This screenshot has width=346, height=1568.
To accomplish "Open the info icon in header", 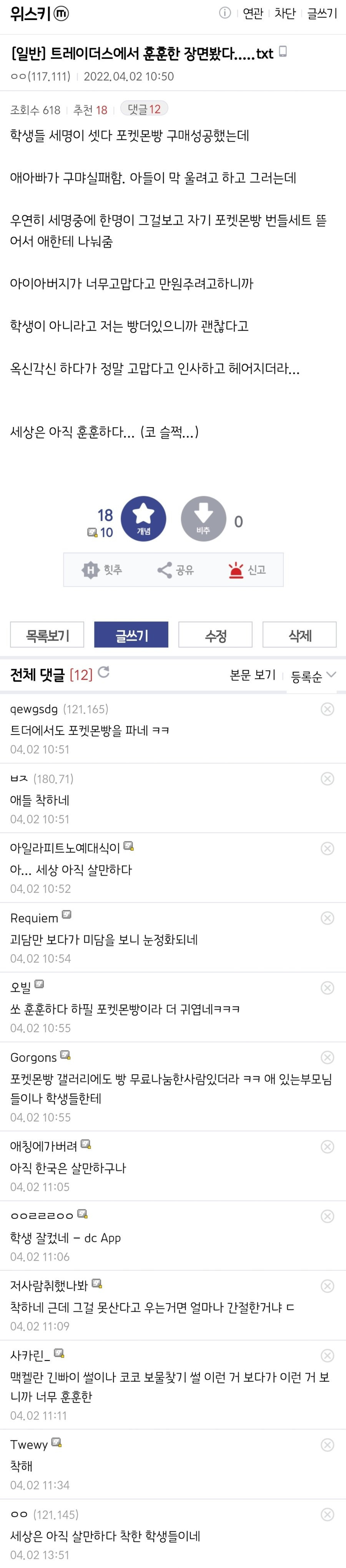I will 225,13.
